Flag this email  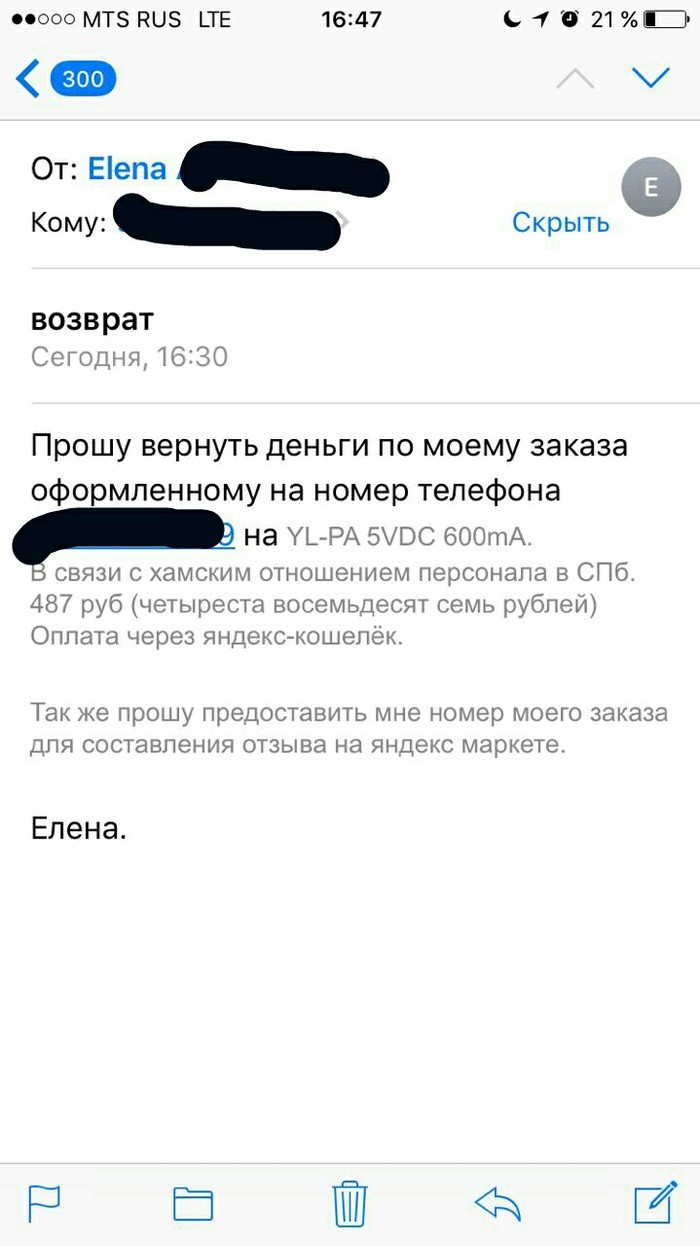(x=45, y=1201)
